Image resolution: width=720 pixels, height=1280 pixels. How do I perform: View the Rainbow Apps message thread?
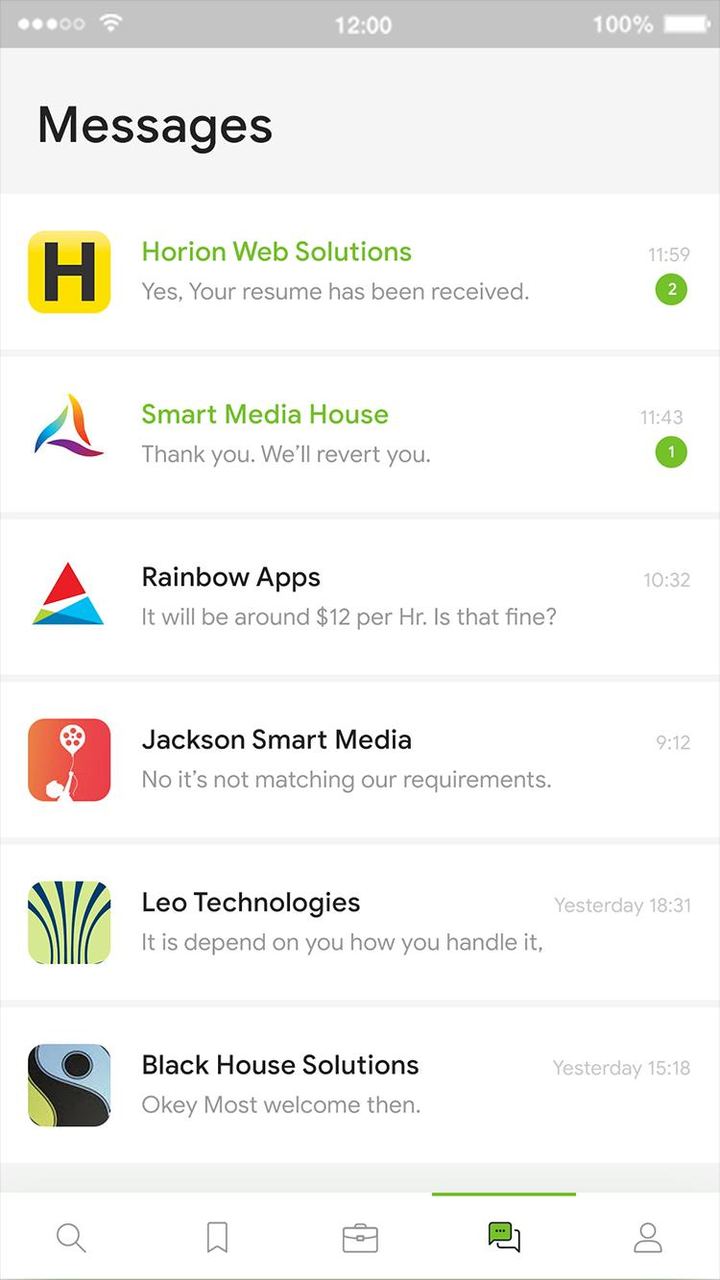(360, 597)
